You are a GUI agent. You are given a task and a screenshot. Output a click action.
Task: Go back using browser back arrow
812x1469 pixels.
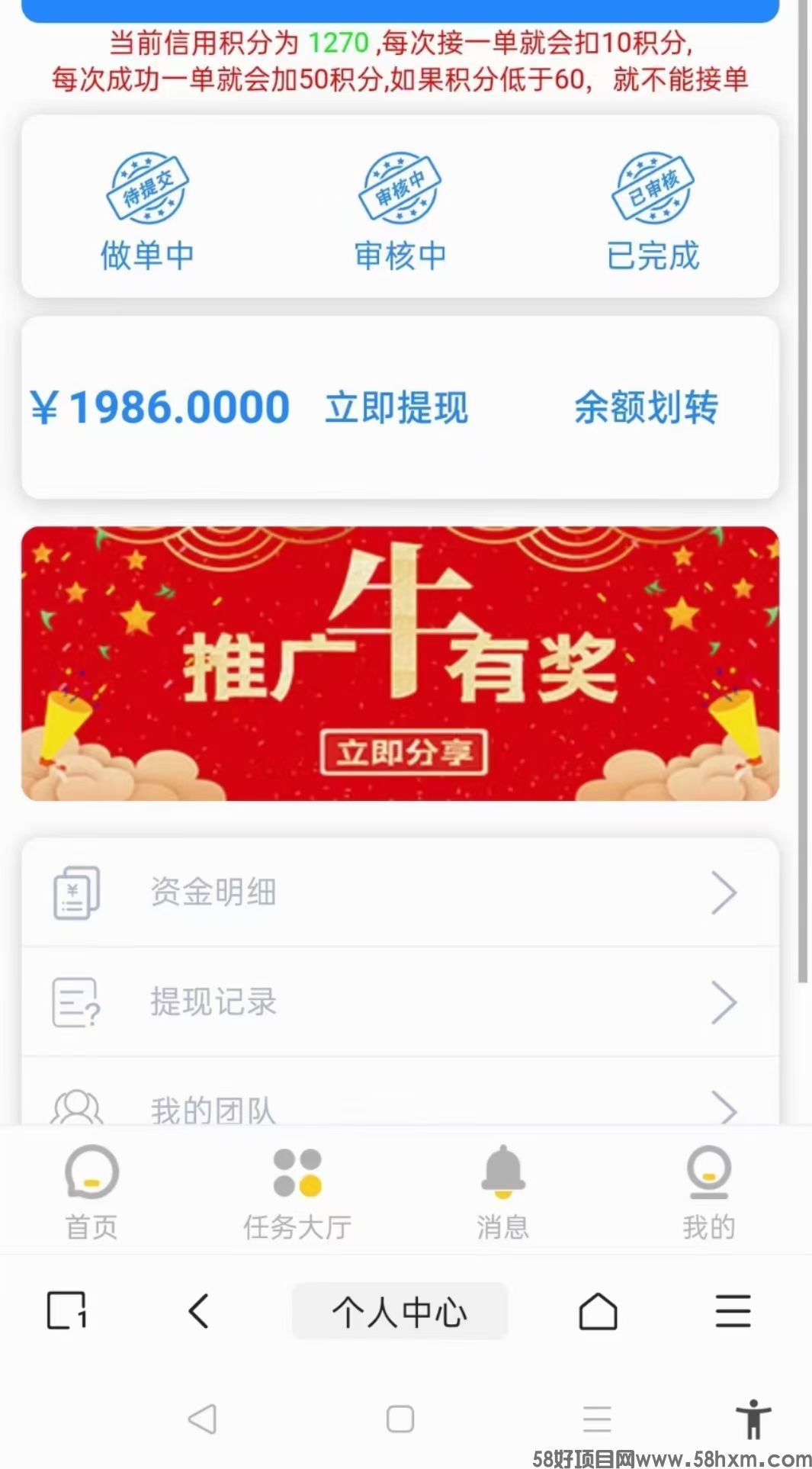click(x=199, y=1311)
